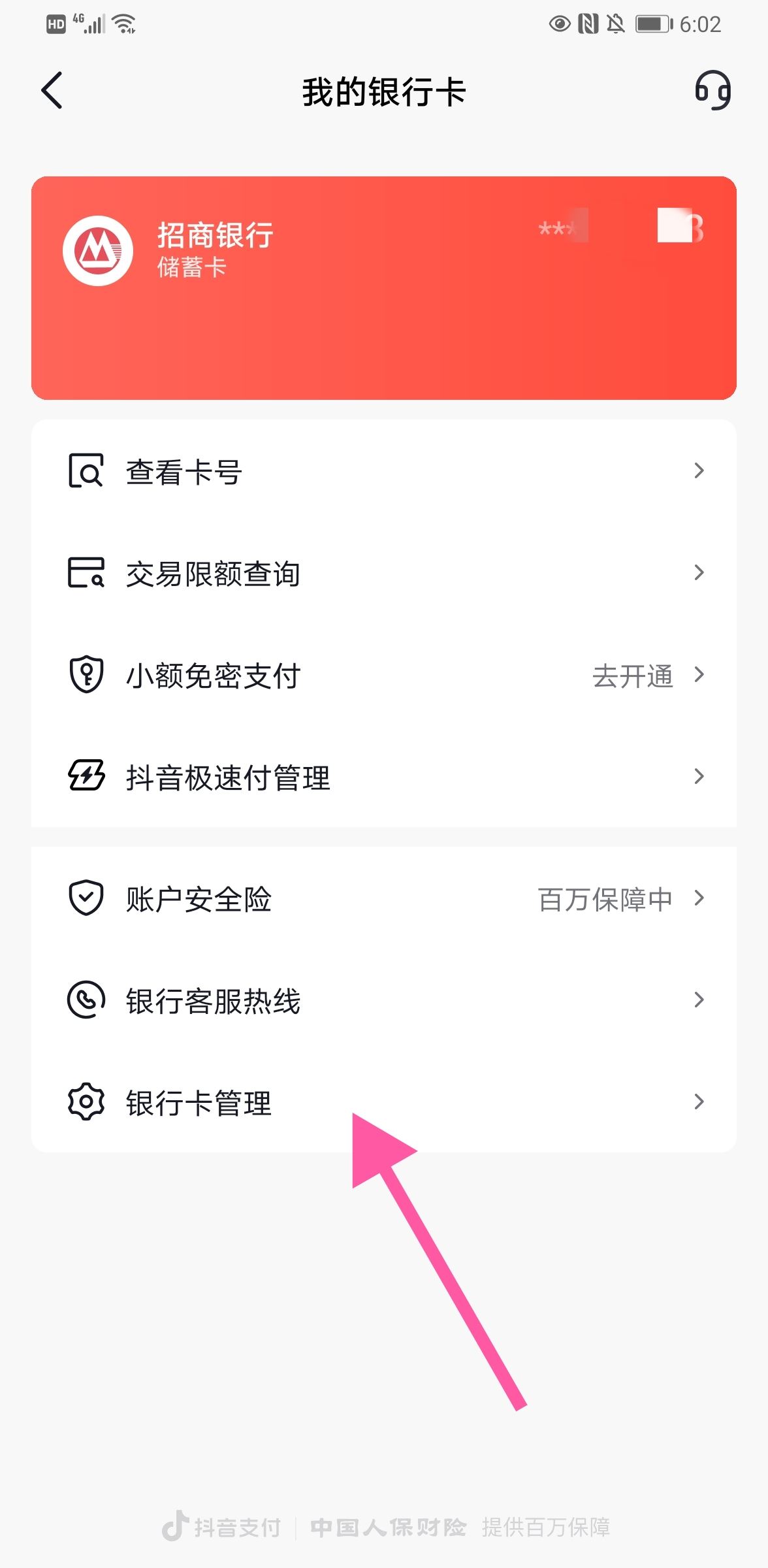Go back with the back arrow
Viewport: 768px width, 1568px height.
tap(52, 91)
